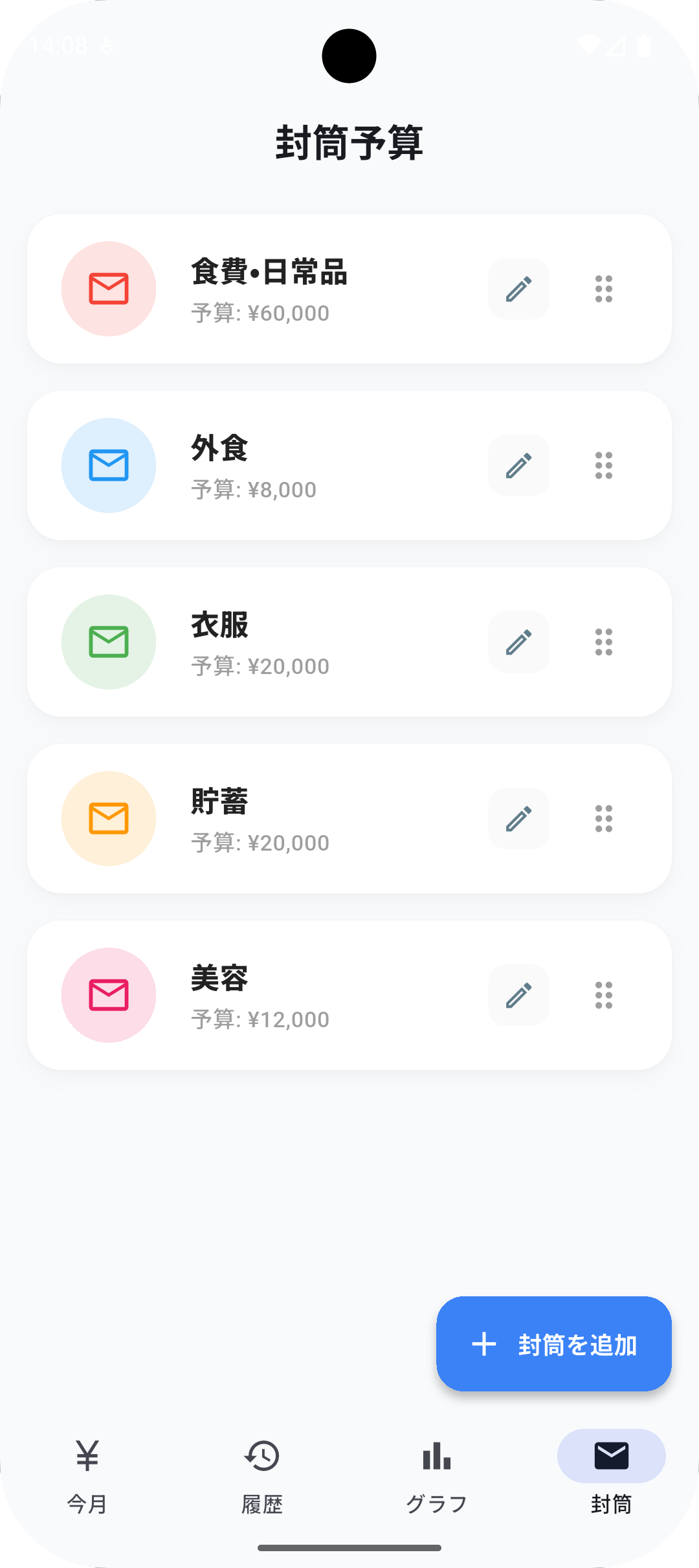Tap the reorder handle for 美容
This screenshot has height=1568, width=699.
point(604,996)
